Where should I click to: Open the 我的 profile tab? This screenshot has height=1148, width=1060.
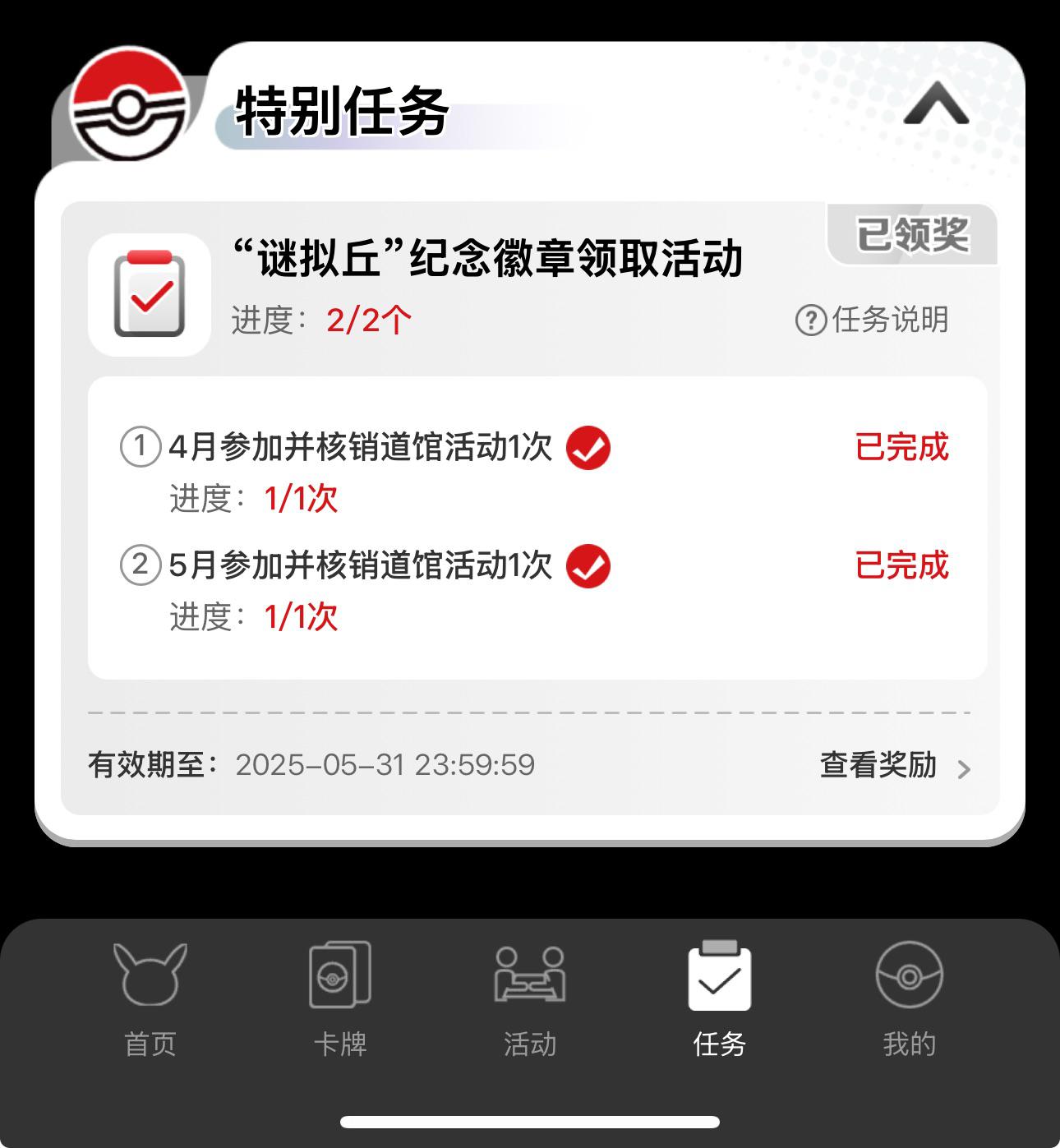coord(909,998)
